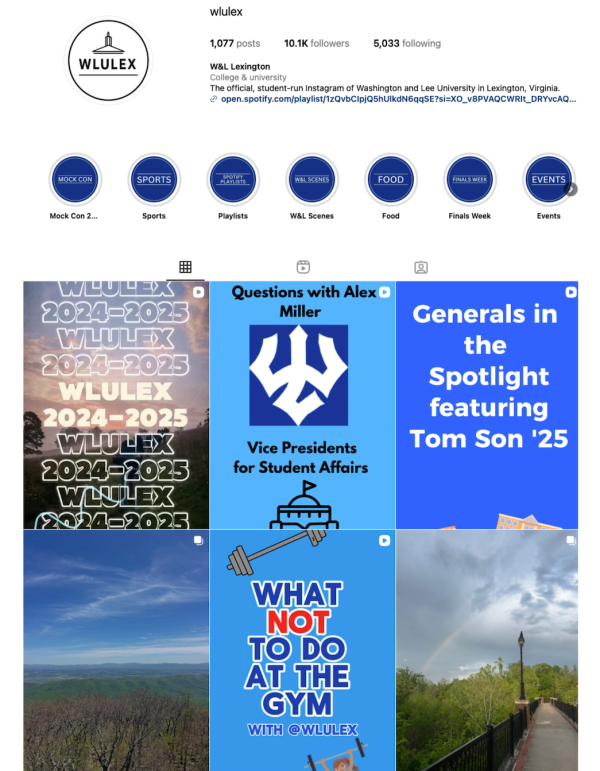View the 10.1K followers list
This screenshot has width=600, height=771.
pyautogui.click(x=316, y=44)
